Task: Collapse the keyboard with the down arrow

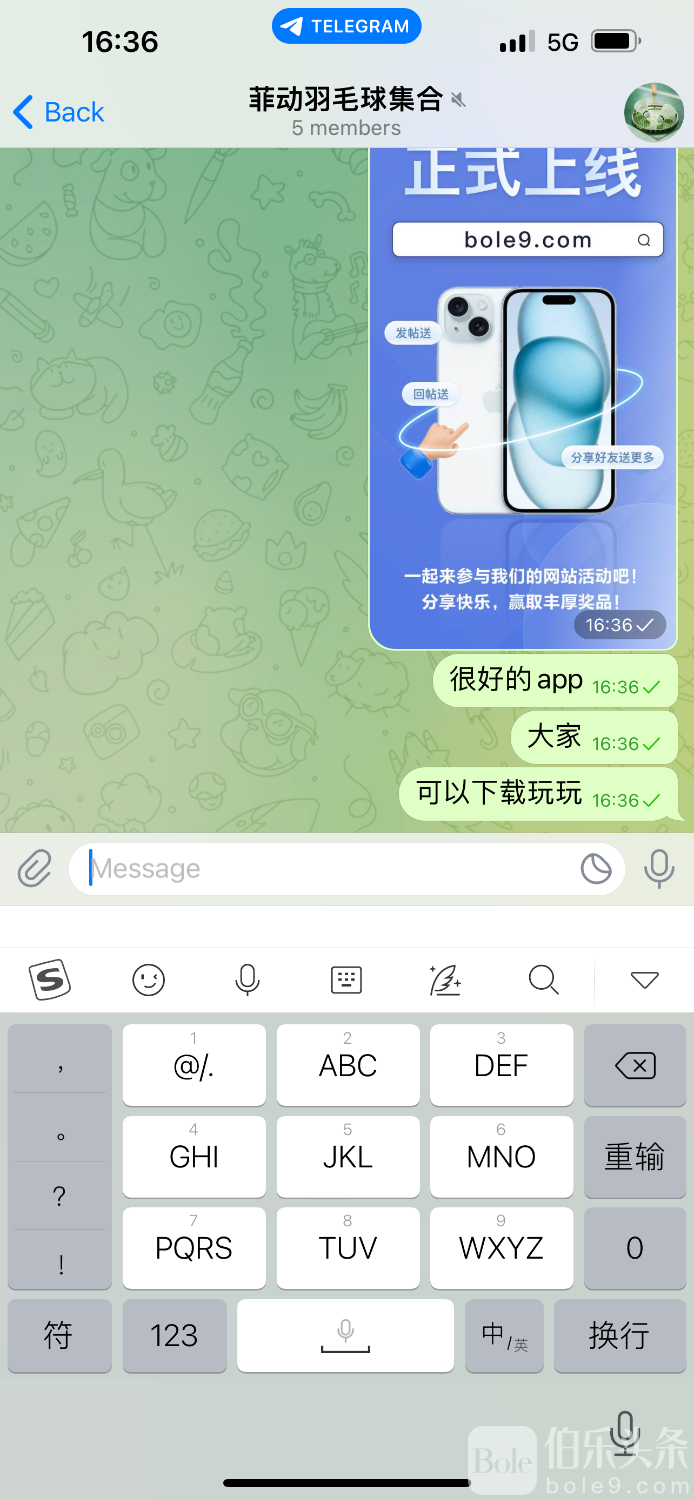Action: tap(645, 980)
